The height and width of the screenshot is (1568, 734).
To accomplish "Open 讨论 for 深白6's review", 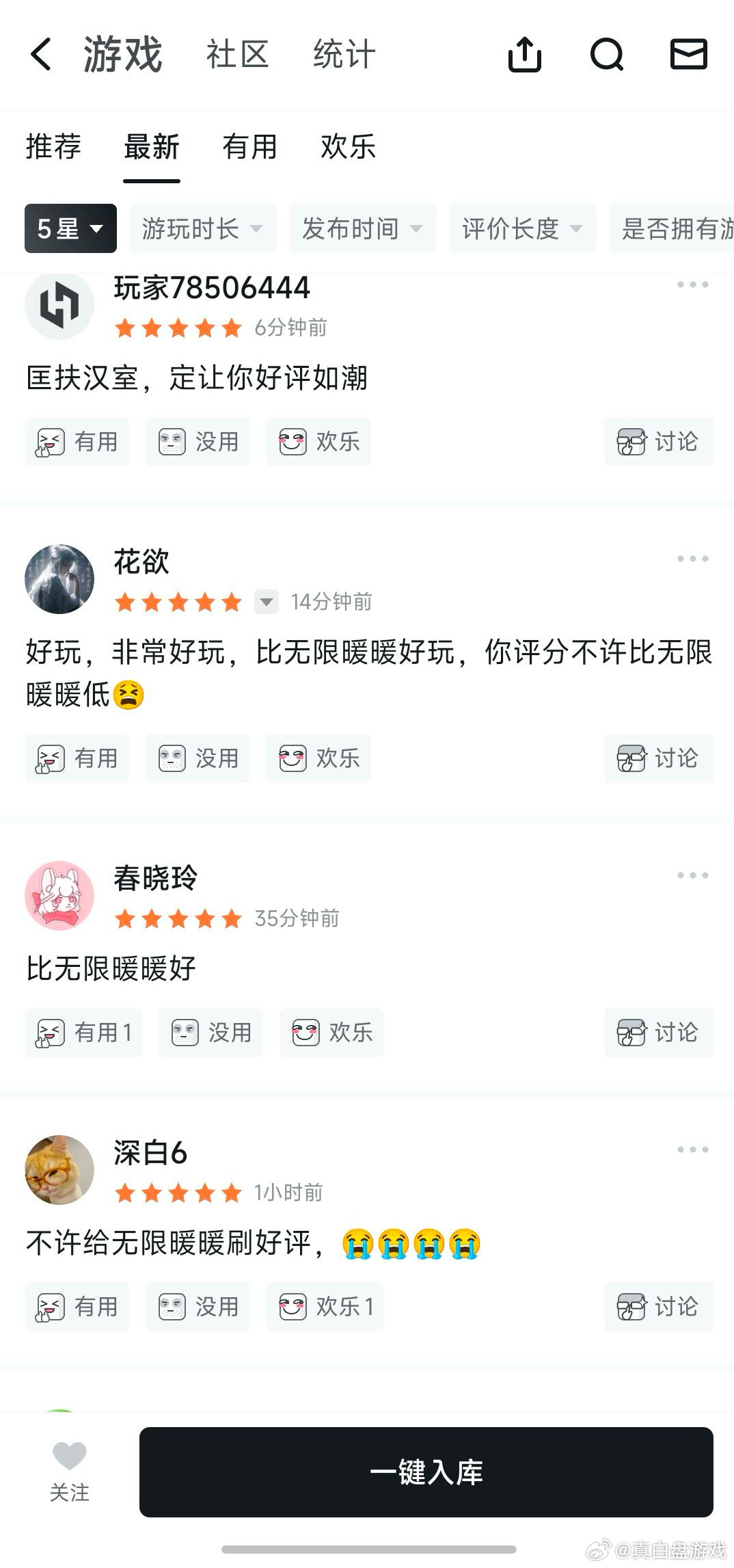I will point(658,1307).
